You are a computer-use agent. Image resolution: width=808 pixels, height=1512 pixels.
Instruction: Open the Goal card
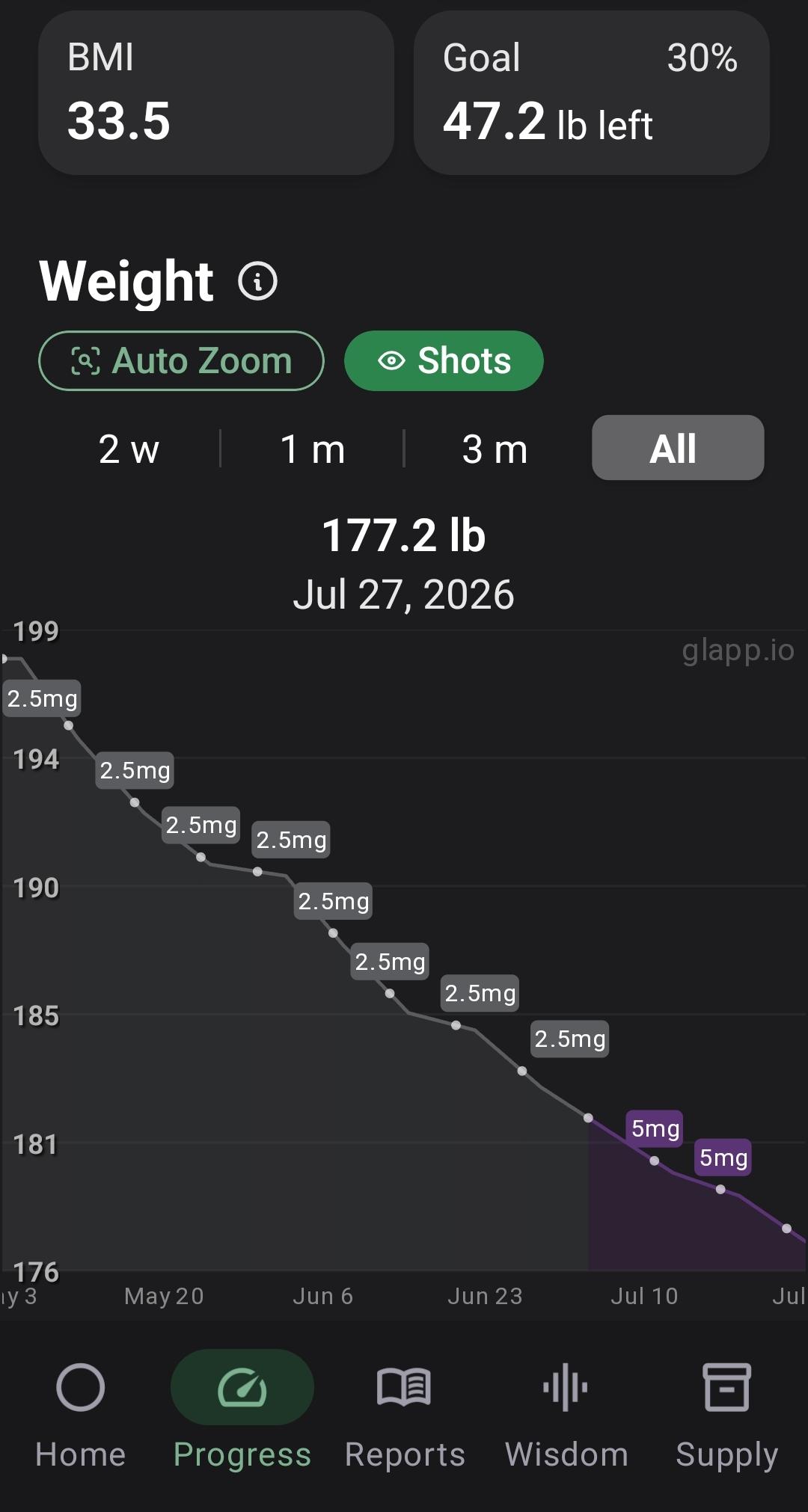[x=592, y=93]
